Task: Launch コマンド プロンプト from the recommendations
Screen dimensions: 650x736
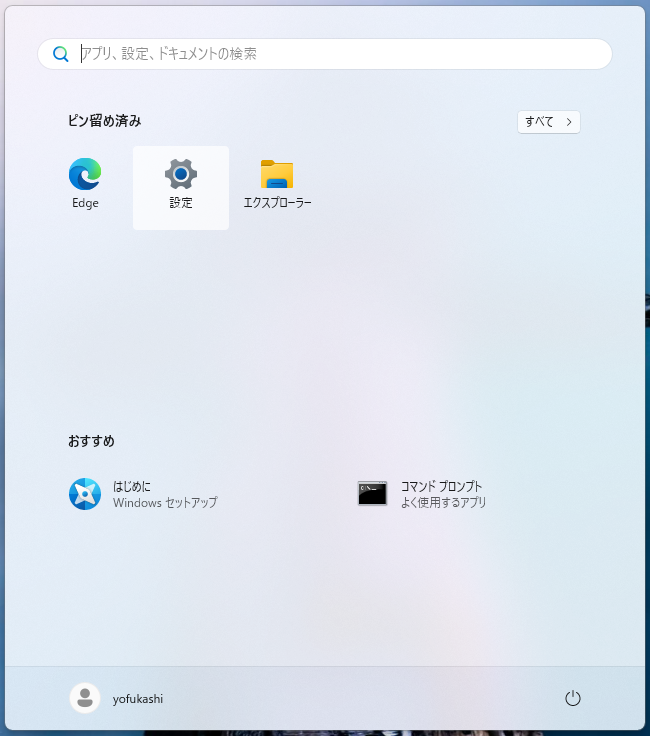Action: click(424, 494)
